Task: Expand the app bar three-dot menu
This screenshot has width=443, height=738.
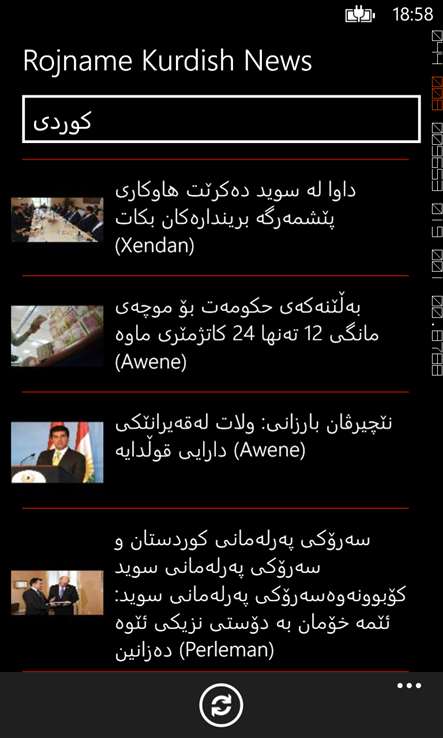Action: pos(409,686)
